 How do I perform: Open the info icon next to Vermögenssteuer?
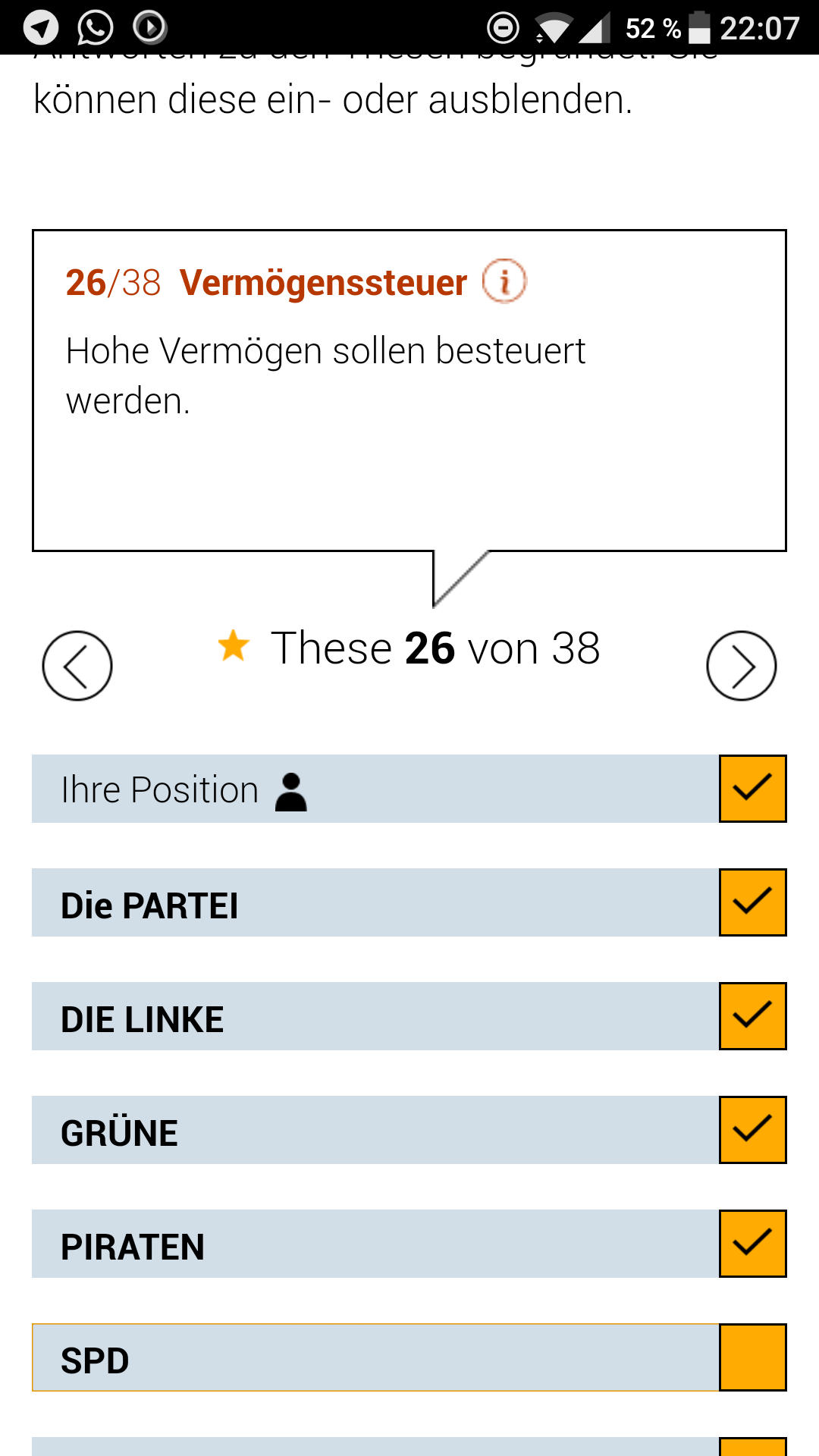tap(504, 281)
